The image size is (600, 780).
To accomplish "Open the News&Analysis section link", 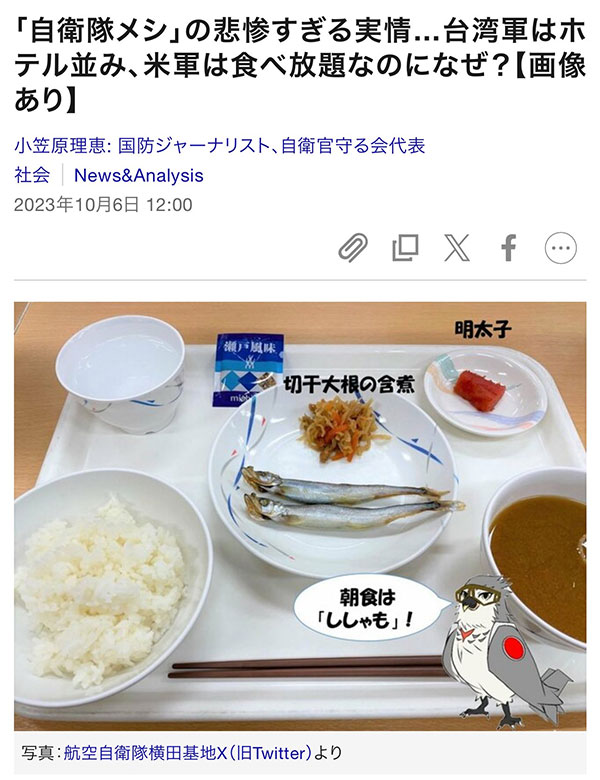I will (138, 175).
